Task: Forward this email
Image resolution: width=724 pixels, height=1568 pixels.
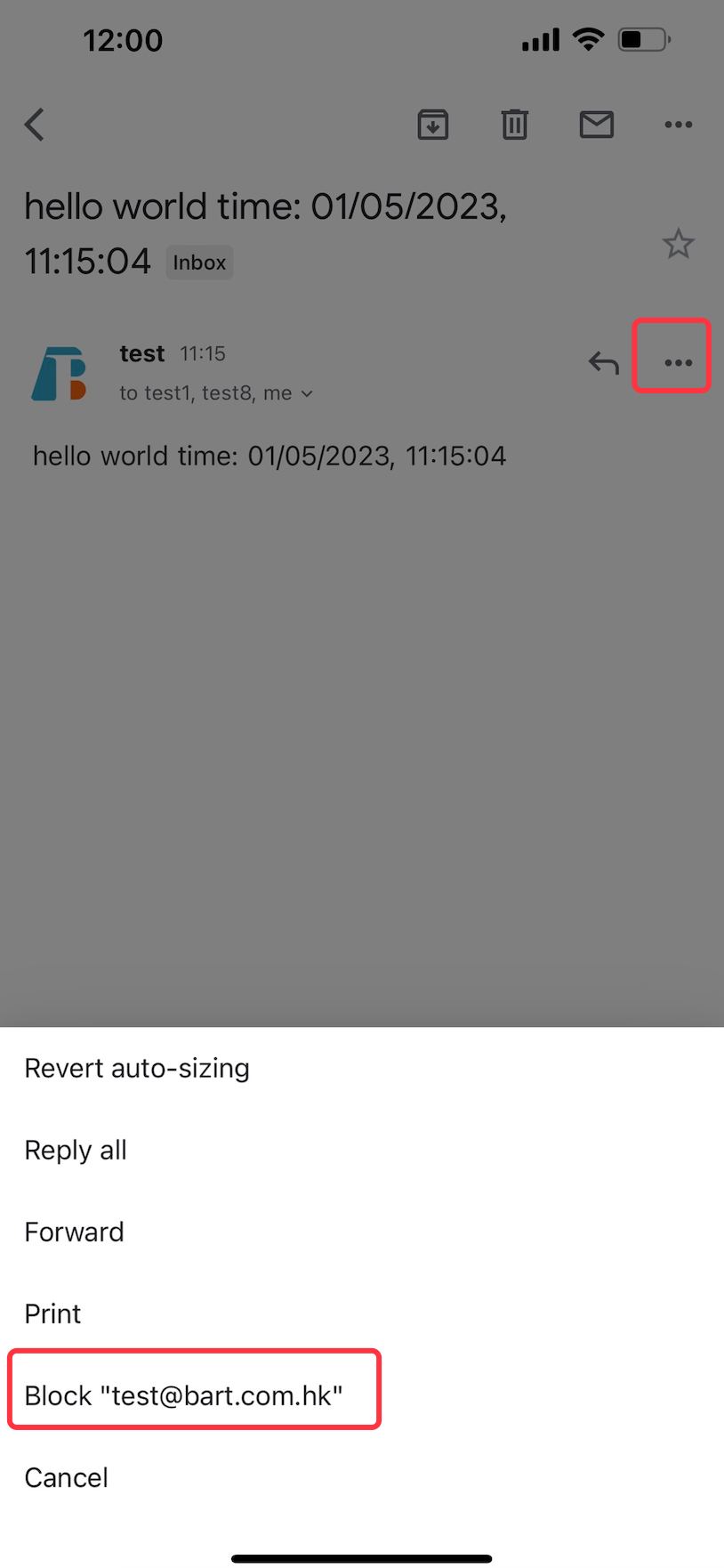Action: (362, 1232)
